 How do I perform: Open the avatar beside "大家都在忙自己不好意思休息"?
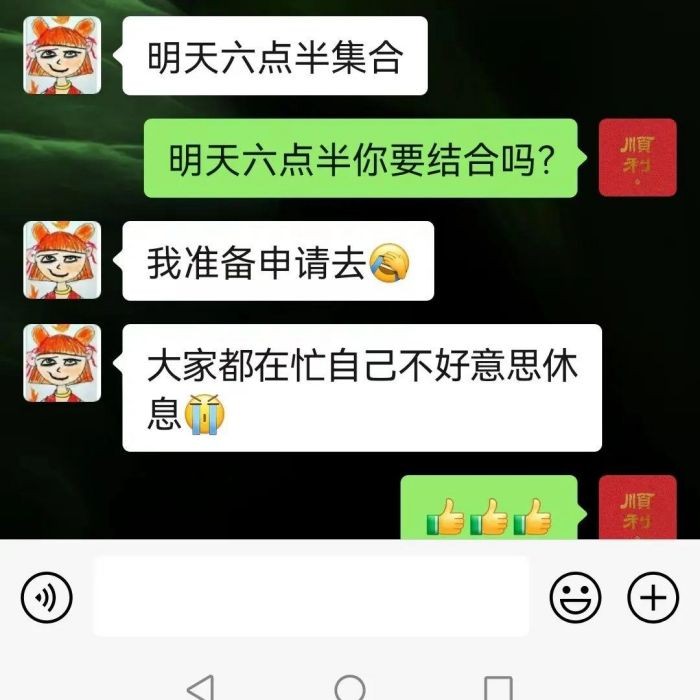coord(62,363)
